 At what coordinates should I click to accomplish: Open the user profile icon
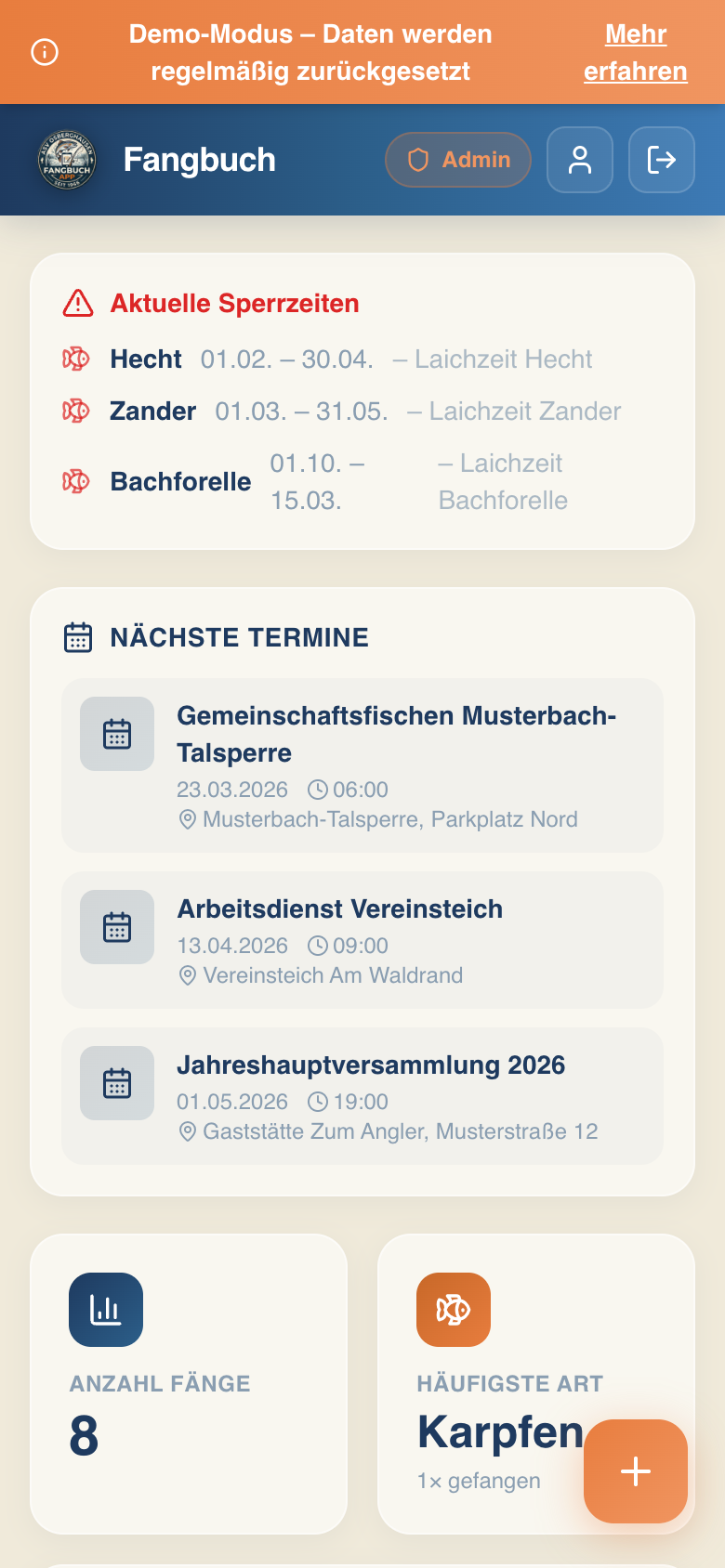(580, 160)
